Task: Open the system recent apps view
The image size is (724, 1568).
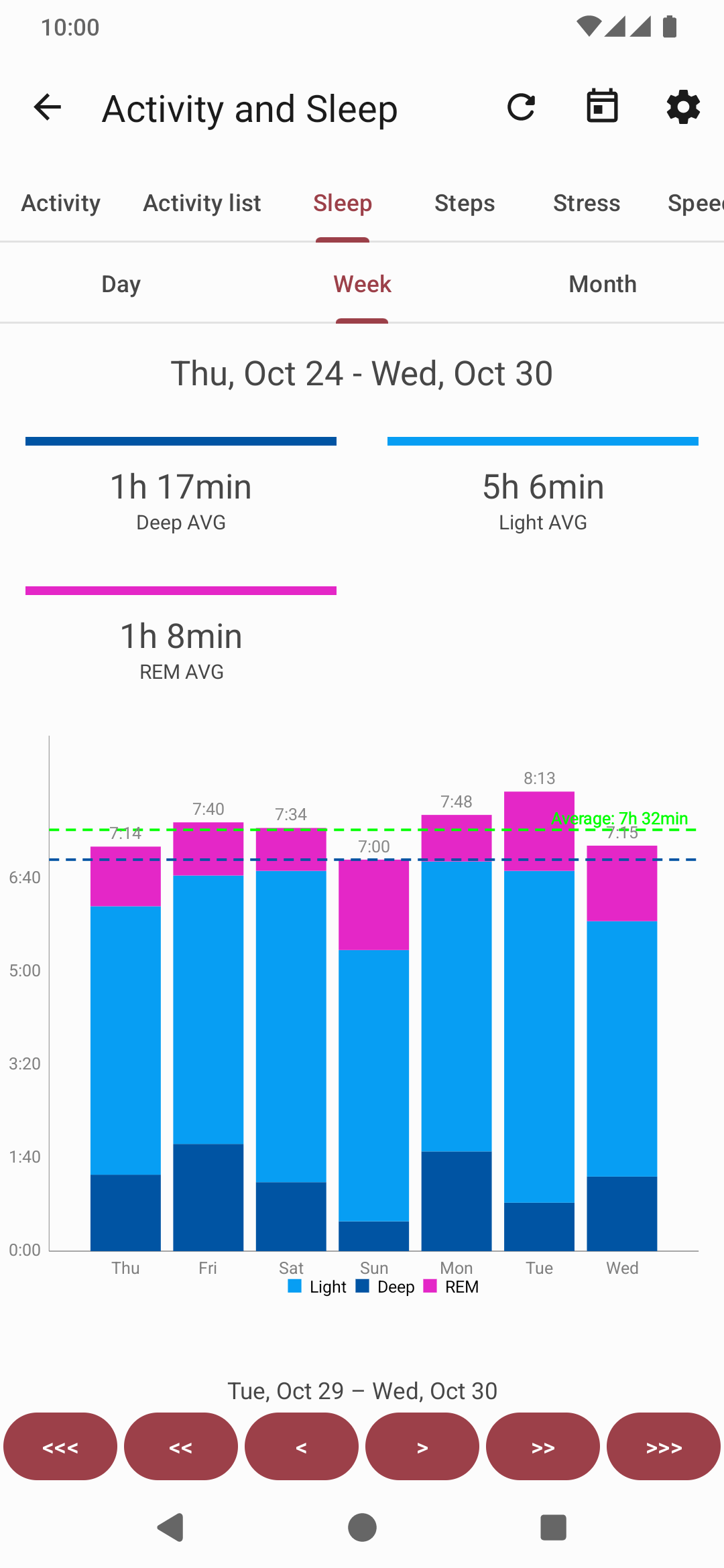Action: tap(553, 1528)
